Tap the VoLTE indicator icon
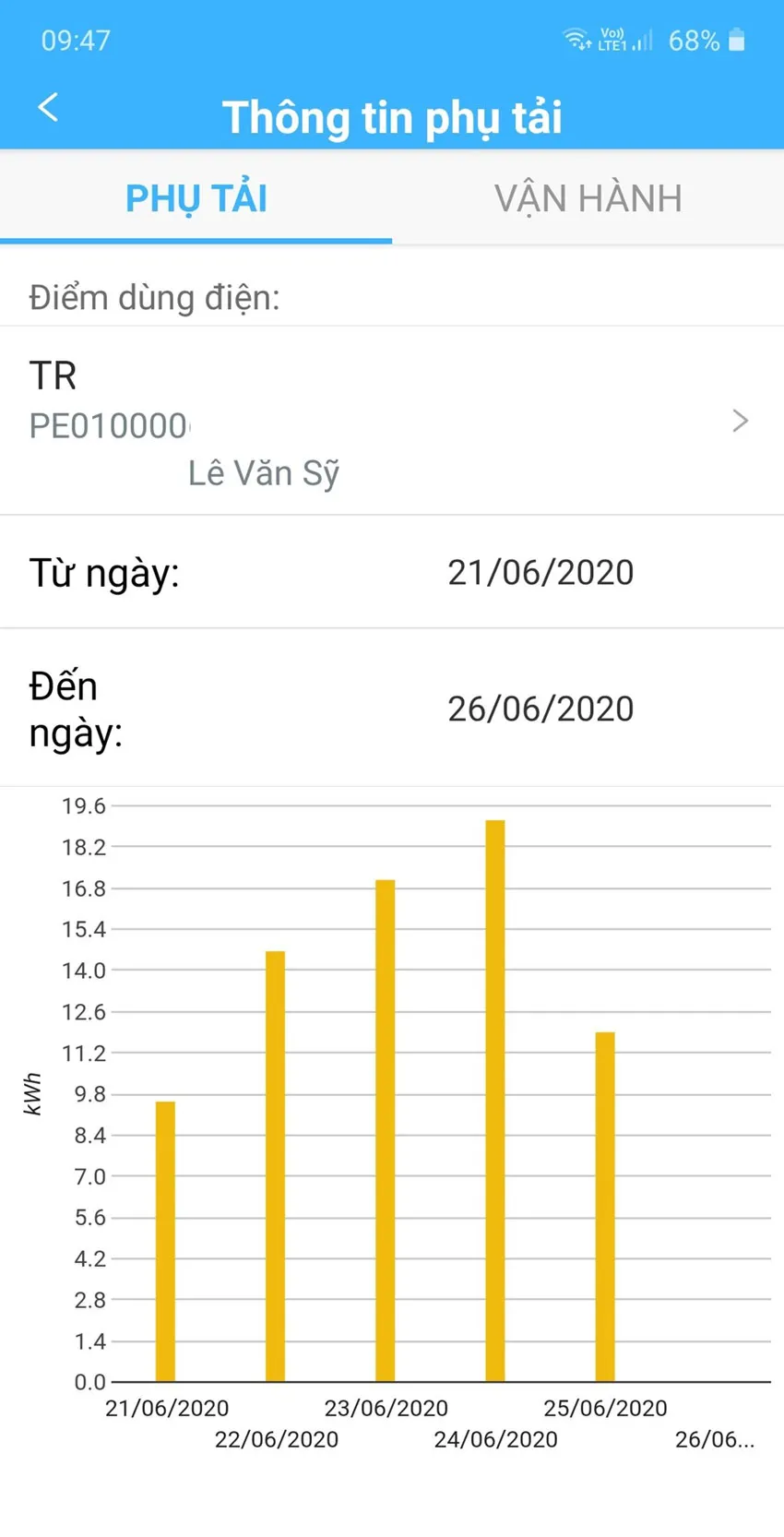The height and width of the screenshot is (1537, 784). click(x=612, y=35)
